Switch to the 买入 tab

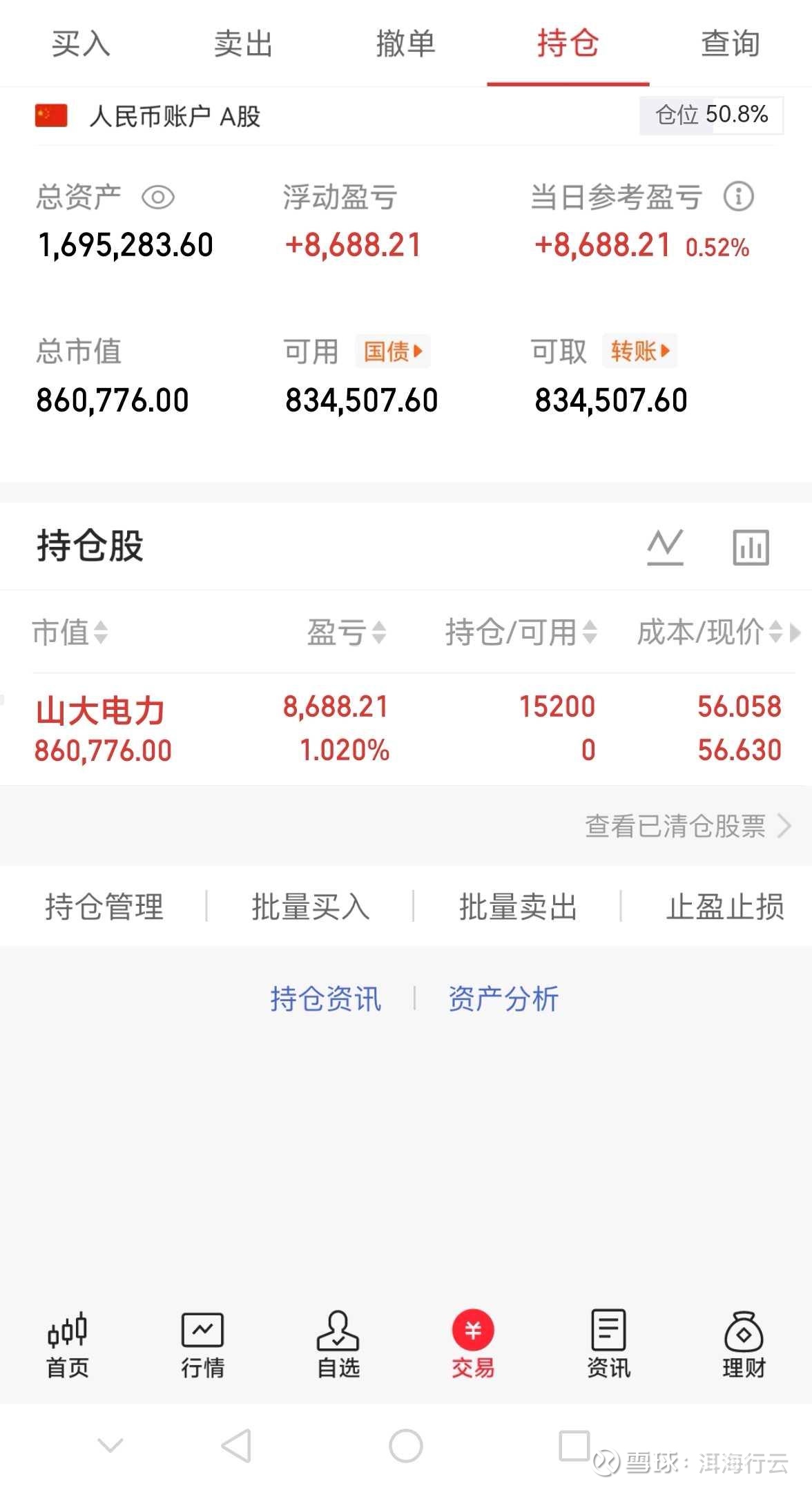[81, 44]
